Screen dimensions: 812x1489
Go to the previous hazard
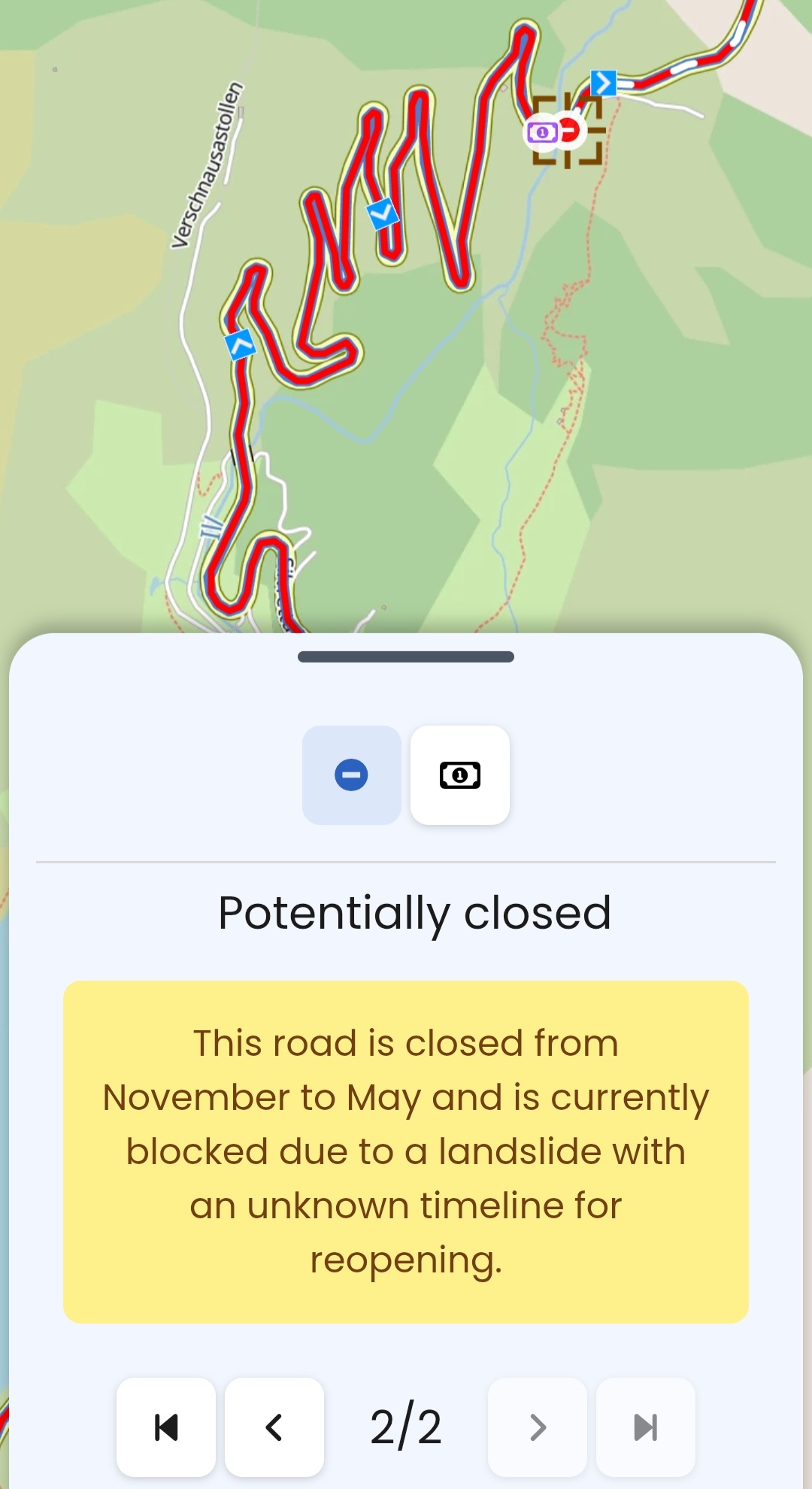point(274,1427)
